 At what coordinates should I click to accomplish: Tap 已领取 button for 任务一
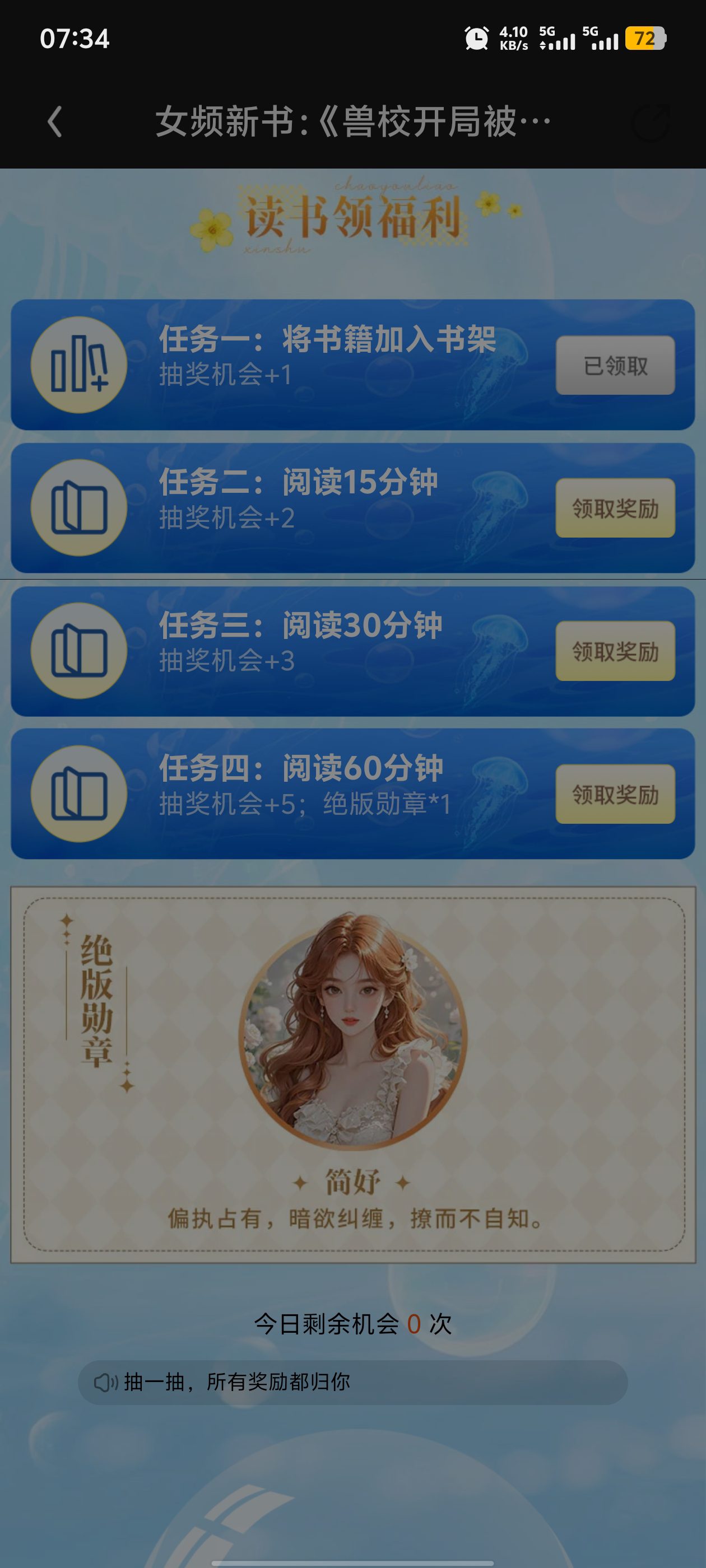(x=615, y=365)
